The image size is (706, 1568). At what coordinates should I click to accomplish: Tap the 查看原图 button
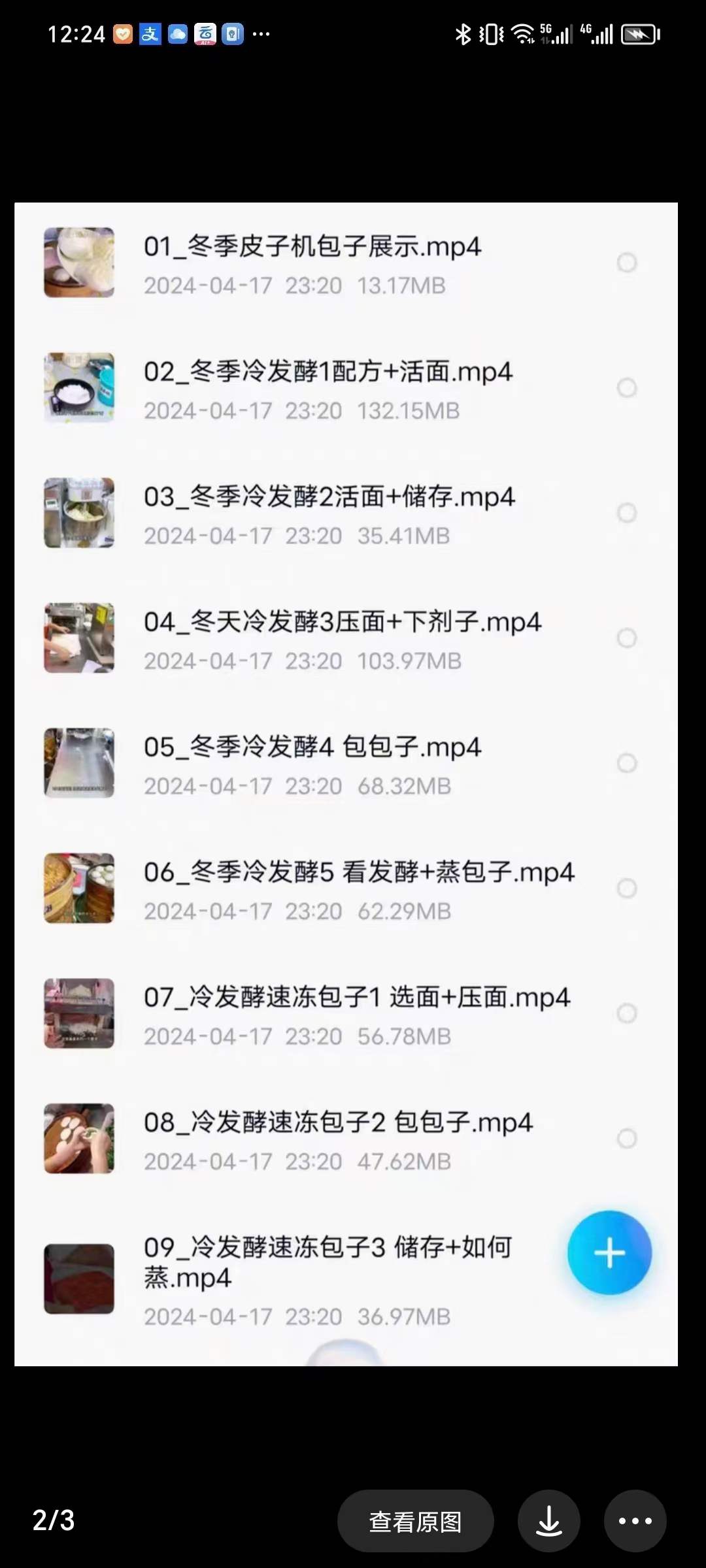point(416,1520)
